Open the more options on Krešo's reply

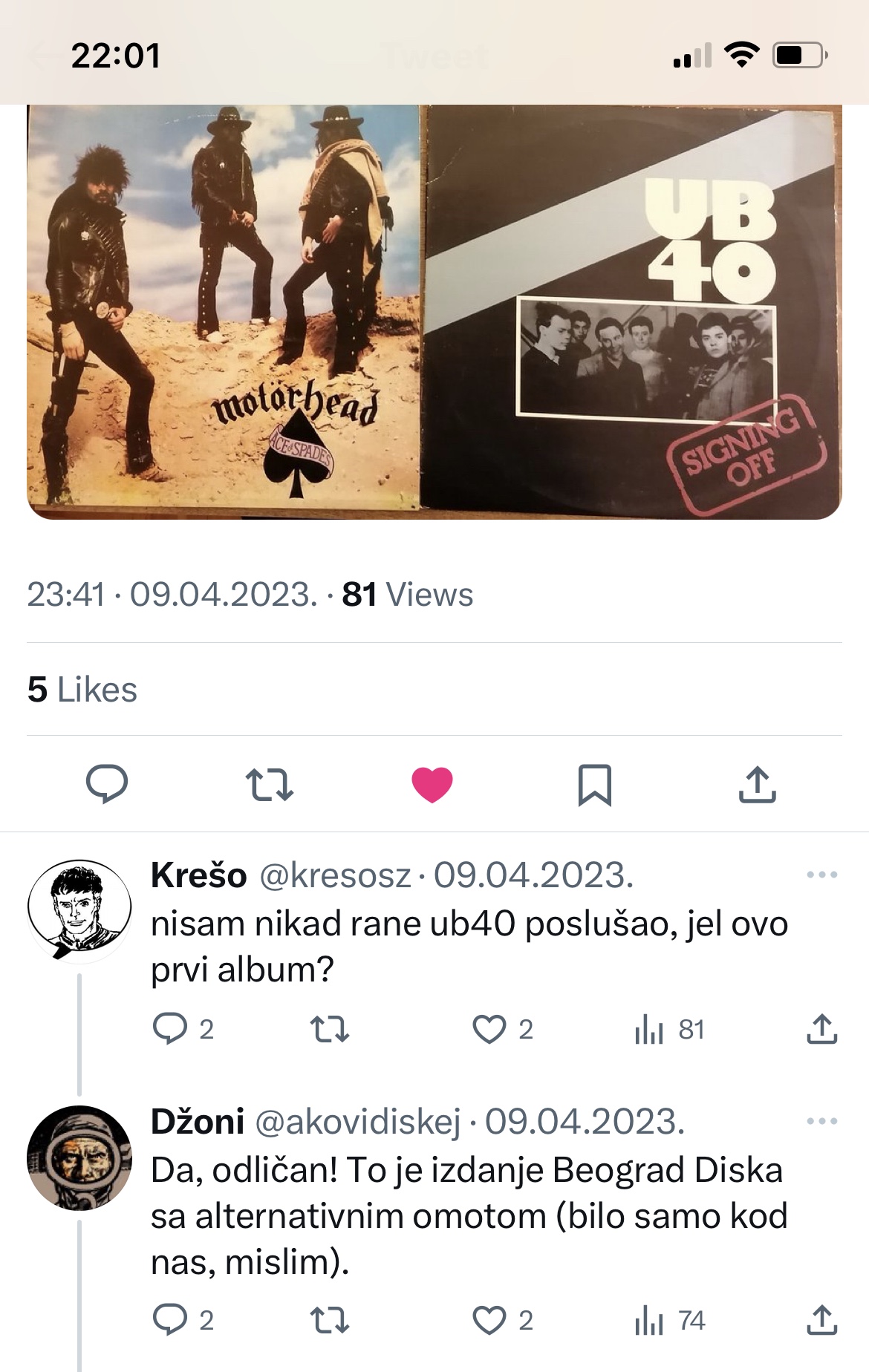pos(821,875)
